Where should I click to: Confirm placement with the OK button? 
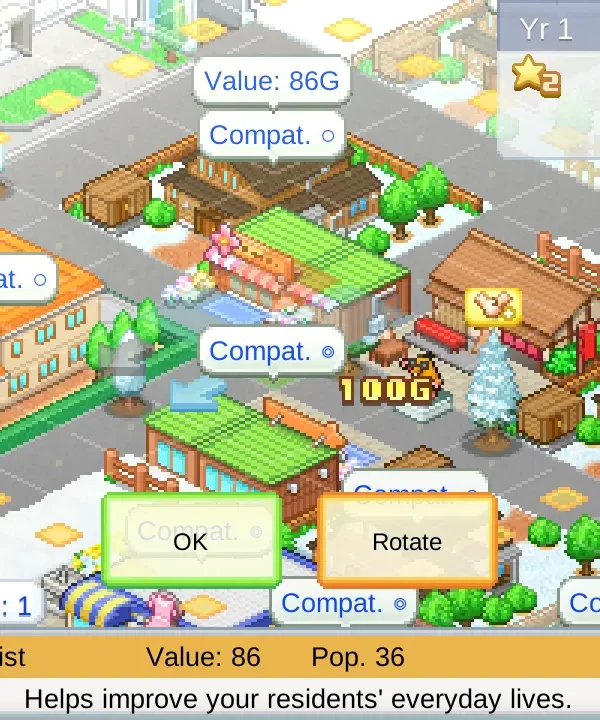[x=191, y=541]
